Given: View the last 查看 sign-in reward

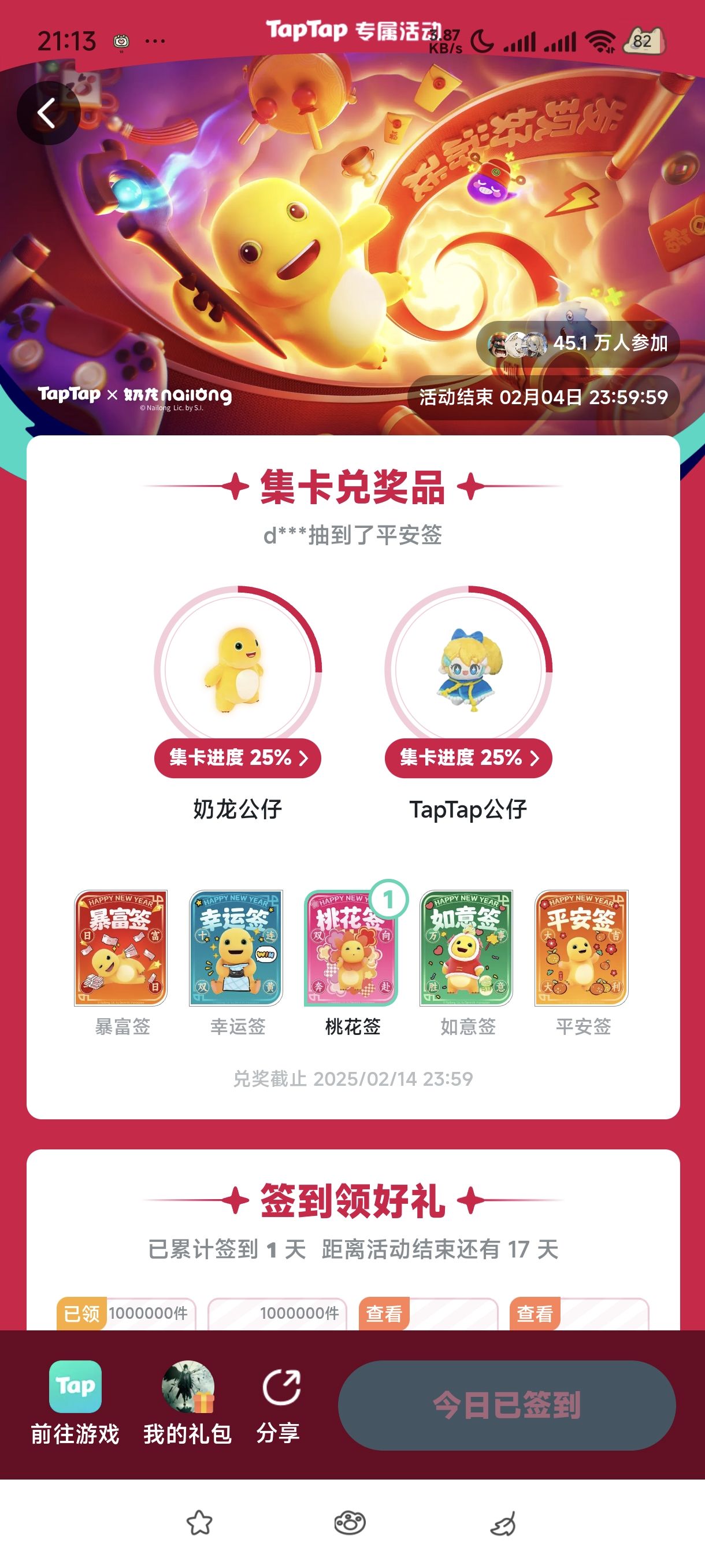Looking at the screenshot, I should pyautogui.click(x=534, y=1314).
